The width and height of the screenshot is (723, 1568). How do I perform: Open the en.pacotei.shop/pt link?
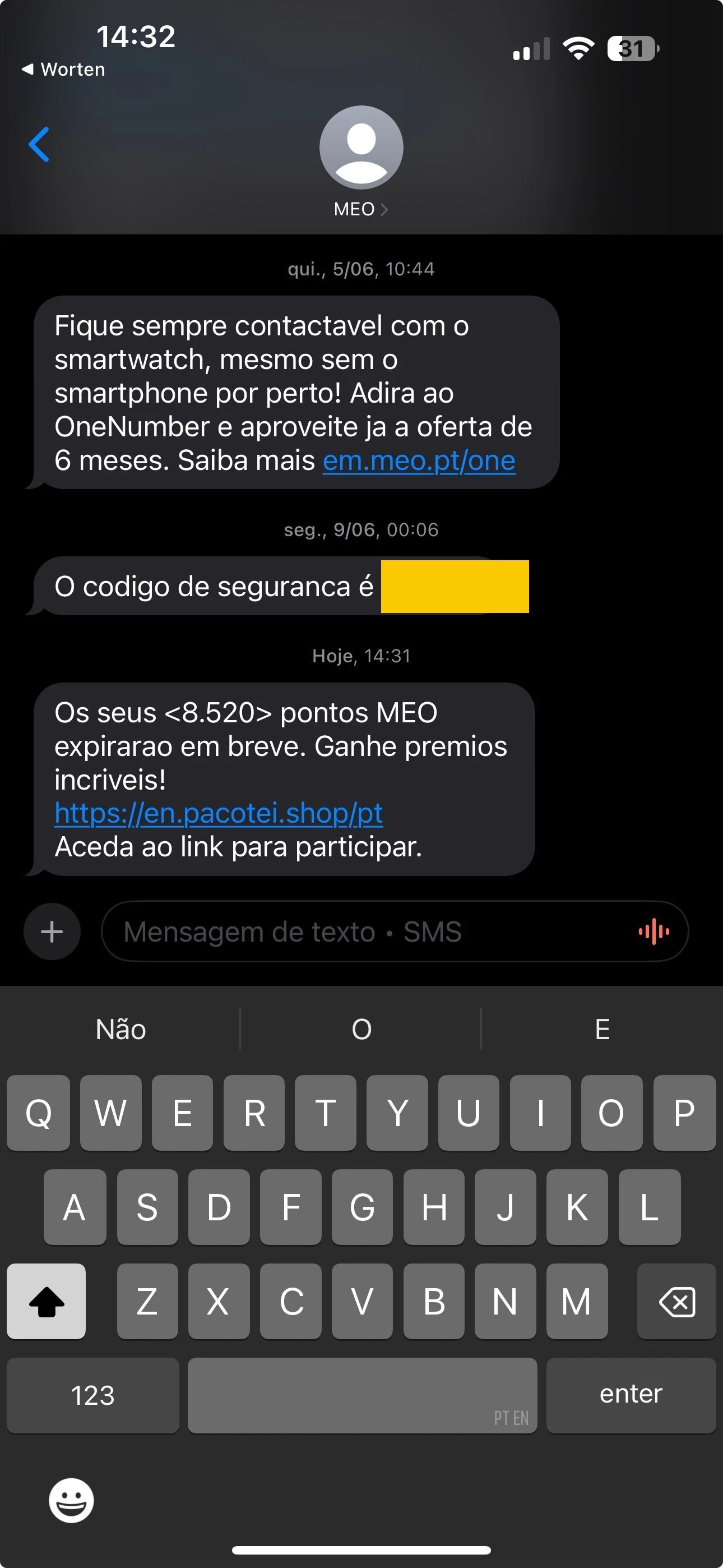point(219,813)
